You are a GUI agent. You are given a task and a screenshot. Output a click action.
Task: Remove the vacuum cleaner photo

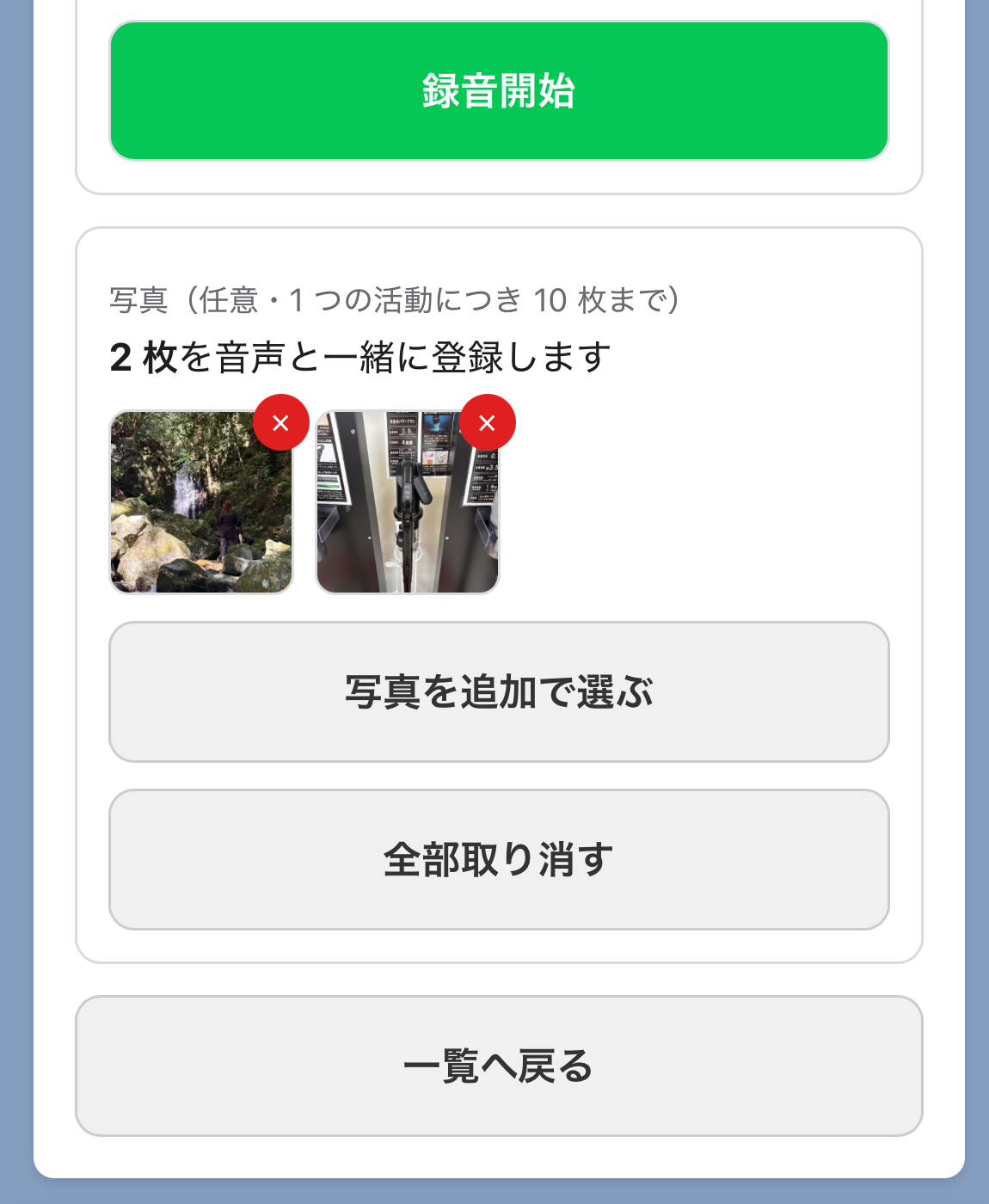[487, 422]
